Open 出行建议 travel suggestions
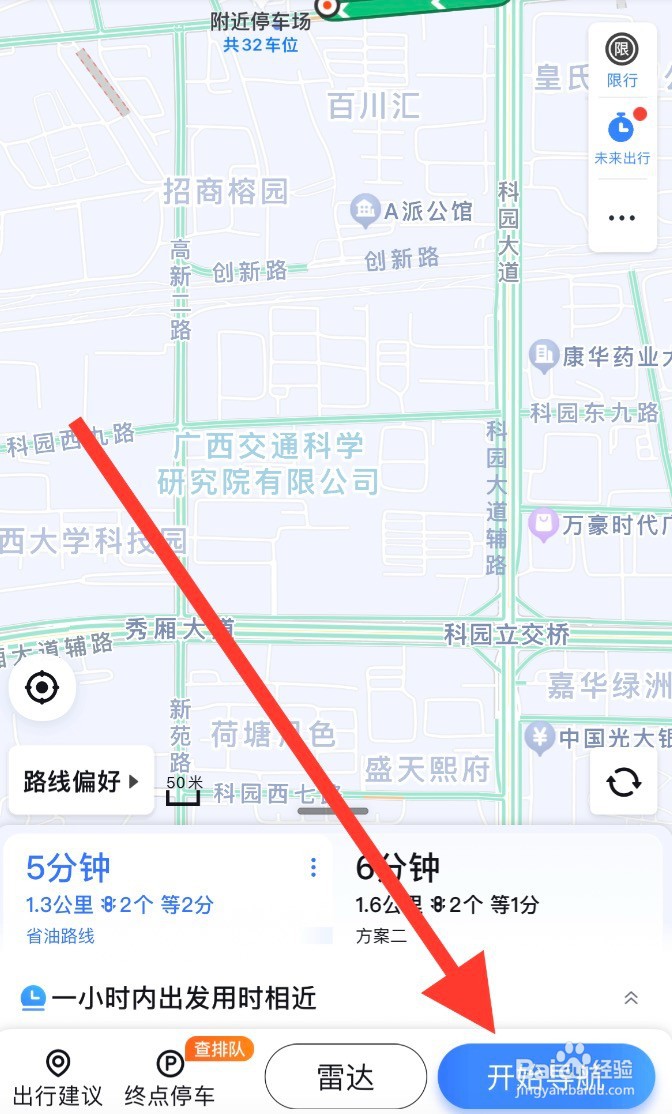This screenshot has width=672, height=1114. pyautogui.click(x=58, y=1078)
